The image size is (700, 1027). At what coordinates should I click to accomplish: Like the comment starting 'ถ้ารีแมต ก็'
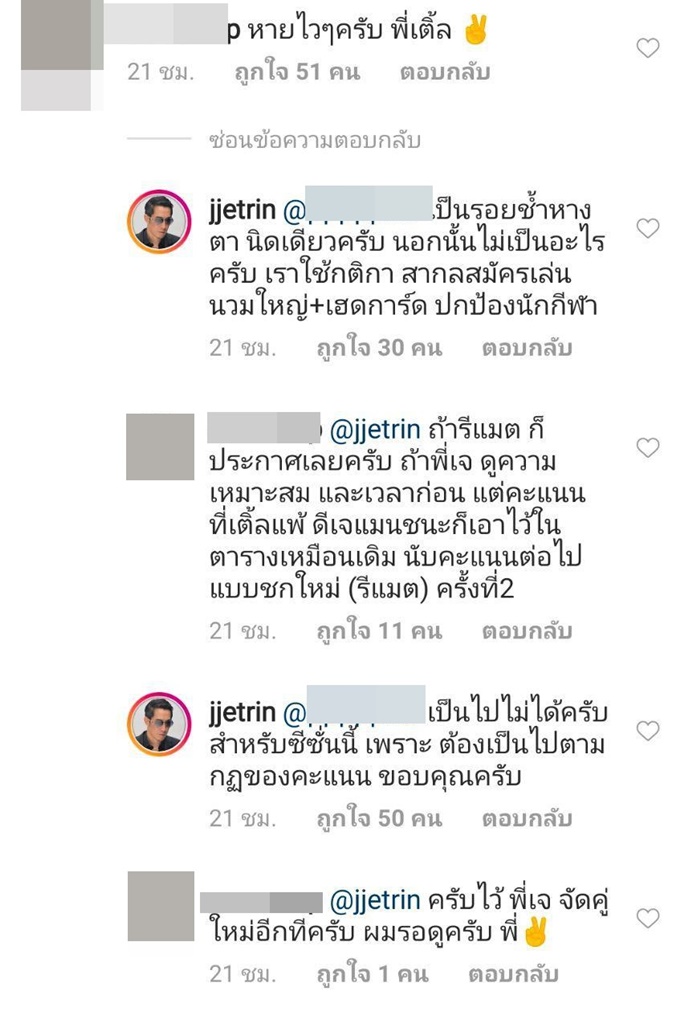[x=648, y=447]
